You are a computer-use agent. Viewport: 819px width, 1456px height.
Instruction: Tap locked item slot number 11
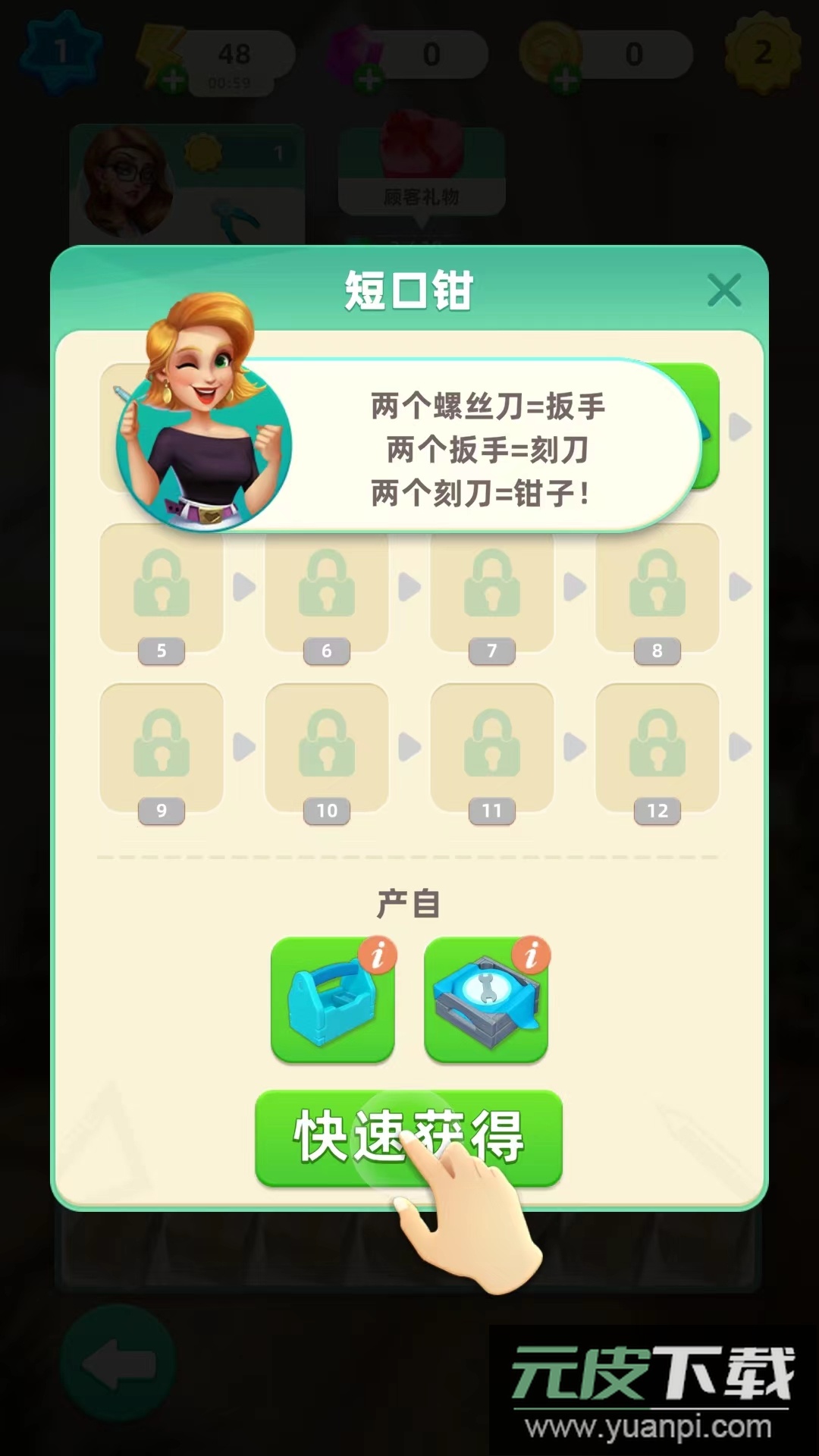[492, 748]
